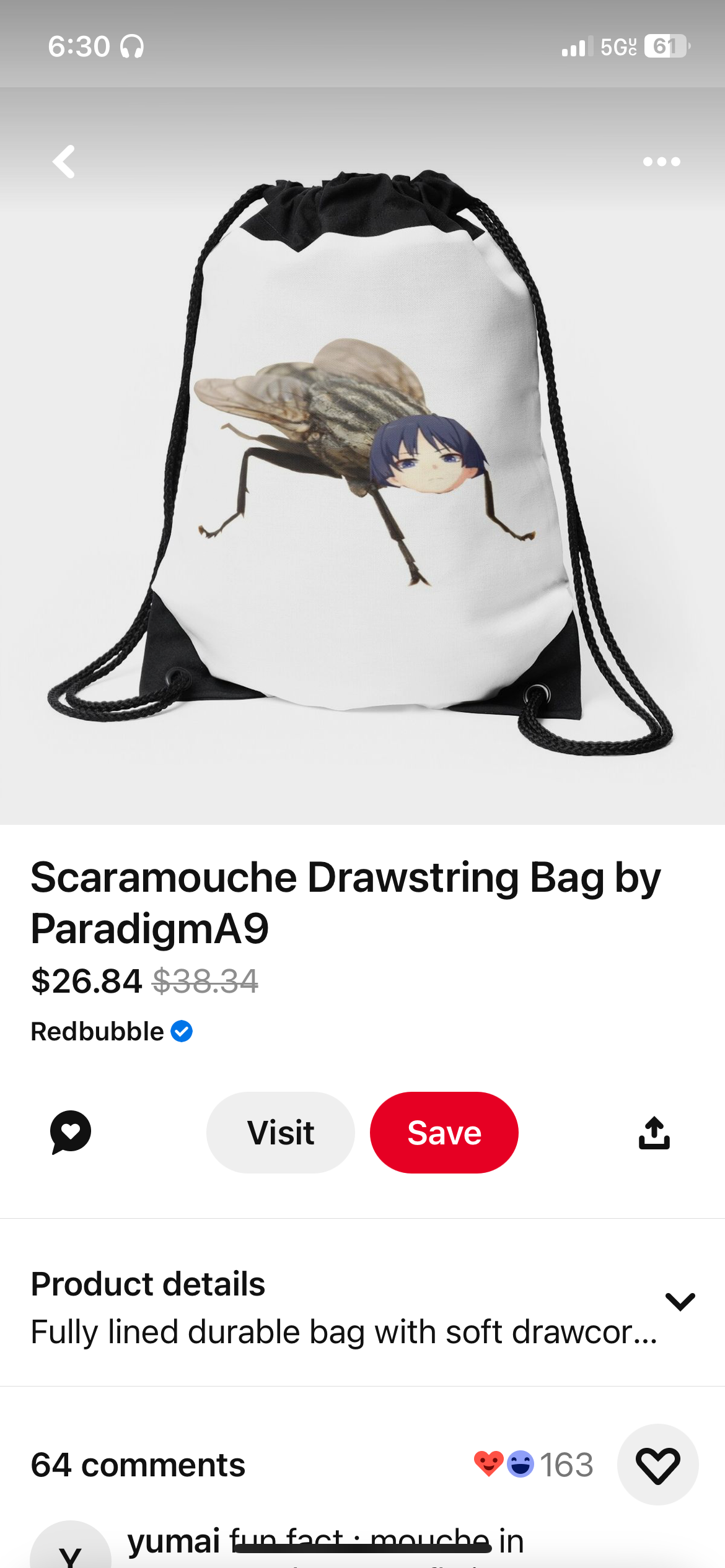This screenshot has height=1568, width=725.
Task: React with the heart outline button
Action: pyautogui.click(x=657, y=1465)
